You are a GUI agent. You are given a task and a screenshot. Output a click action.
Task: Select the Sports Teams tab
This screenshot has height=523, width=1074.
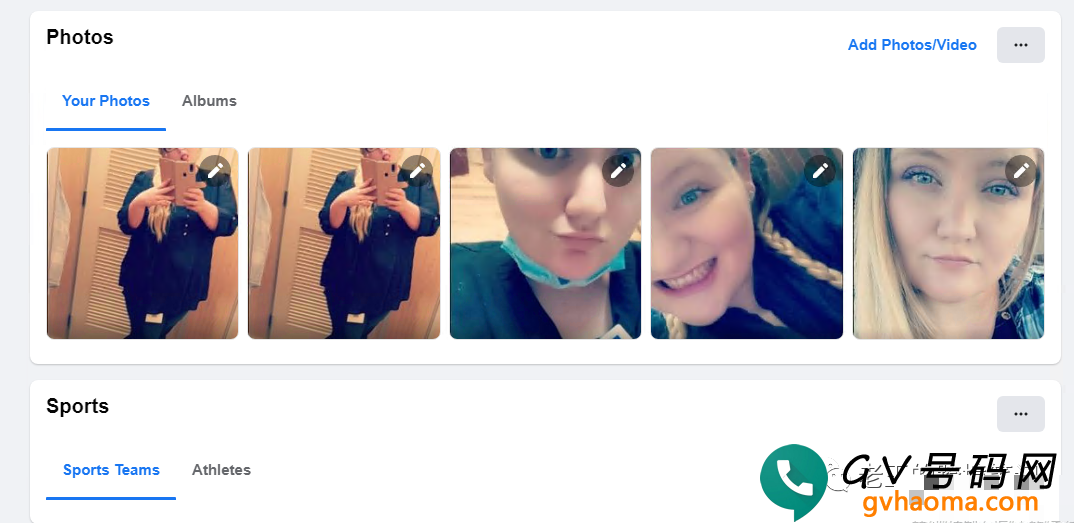coord(111,470)
